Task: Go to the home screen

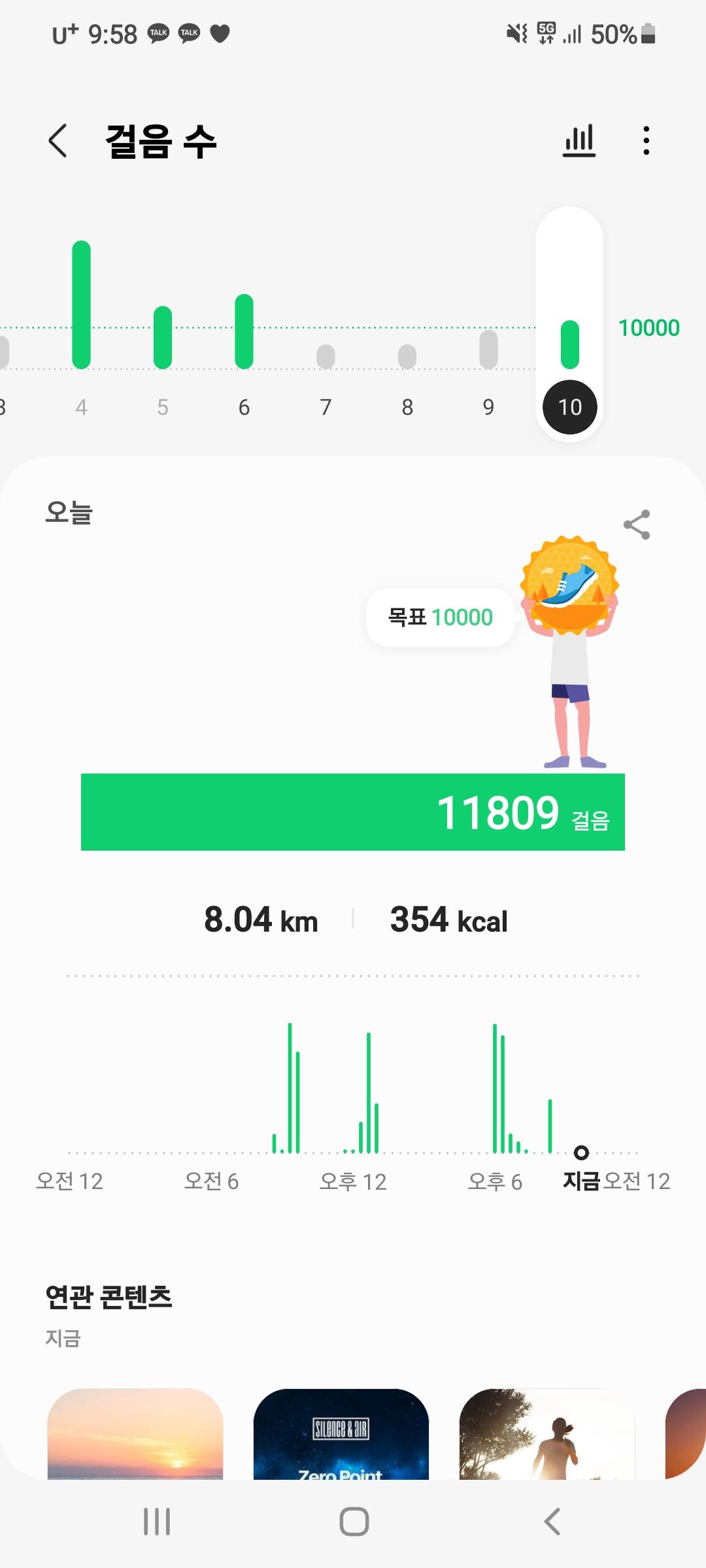Action: click(354, 1522)
